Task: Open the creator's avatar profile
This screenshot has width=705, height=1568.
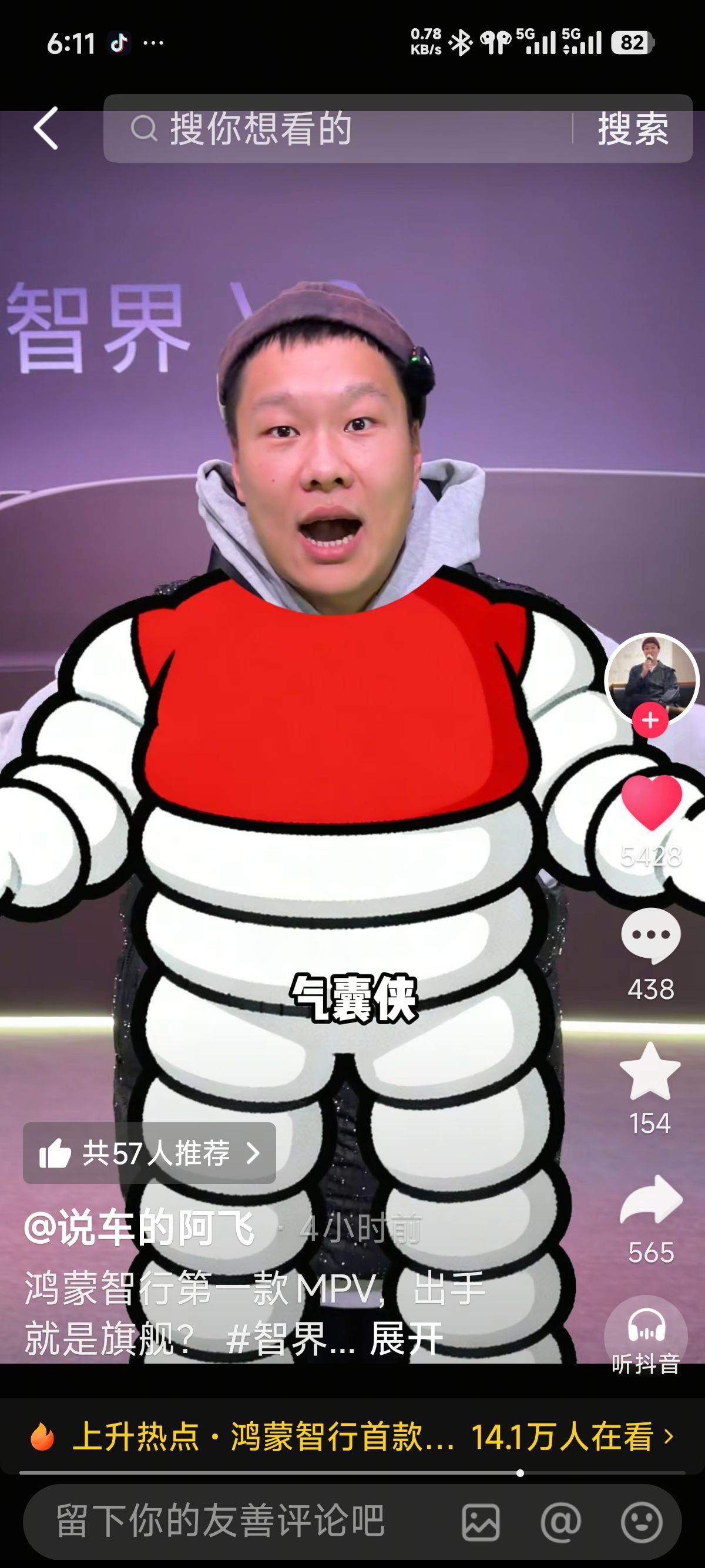Action: 651,678
